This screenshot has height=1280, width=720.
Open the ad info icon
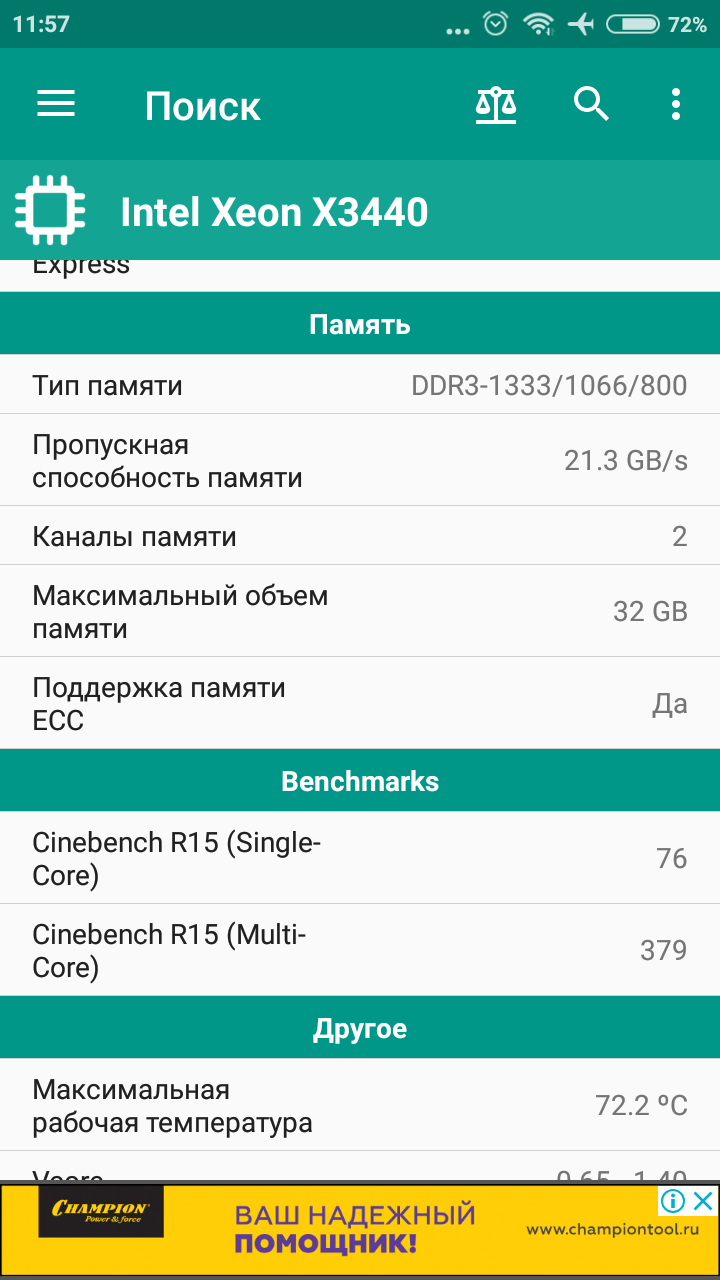tap(674, 1200)
